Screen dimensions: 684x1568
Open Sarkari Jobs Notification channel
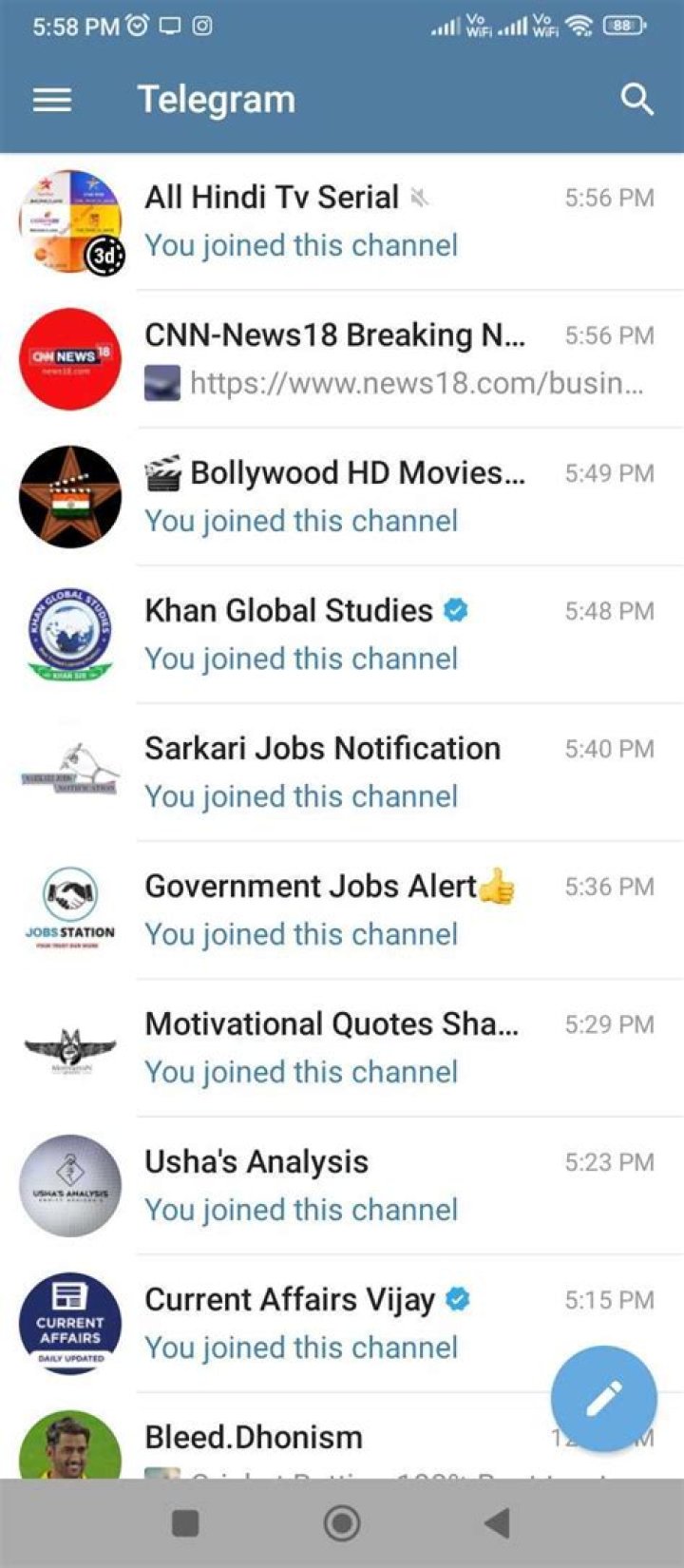[x=342, y=772]
